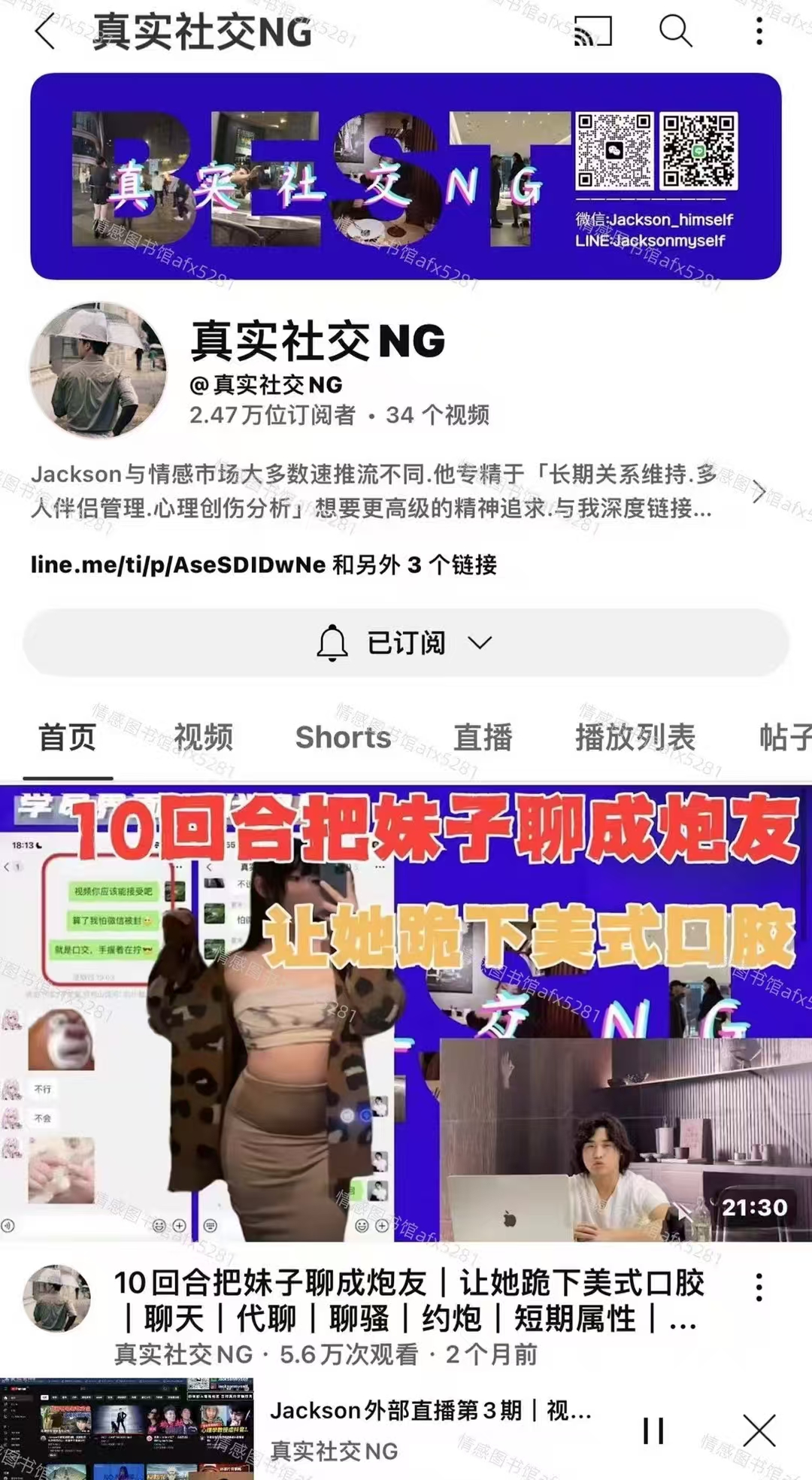Switch to the 直播 tab
Viewport: 812px width, 1480px height.
point(483,738)
